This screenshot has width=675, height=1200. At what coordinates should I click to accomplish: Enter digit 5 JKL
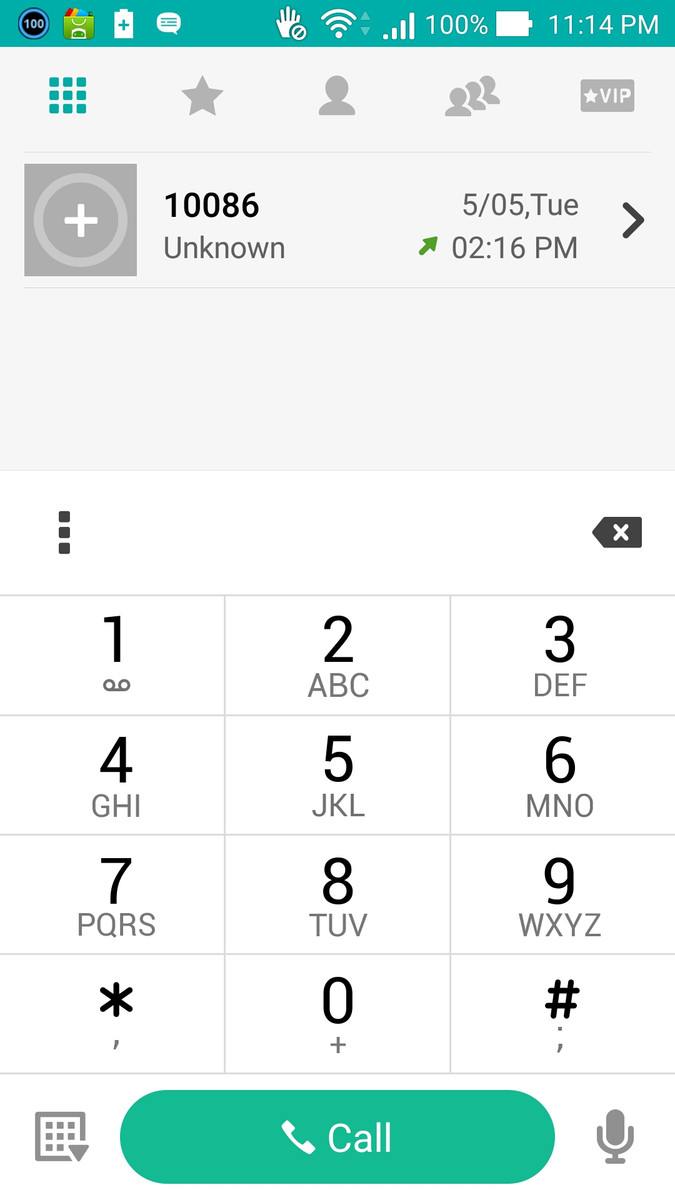pos(338,775)
